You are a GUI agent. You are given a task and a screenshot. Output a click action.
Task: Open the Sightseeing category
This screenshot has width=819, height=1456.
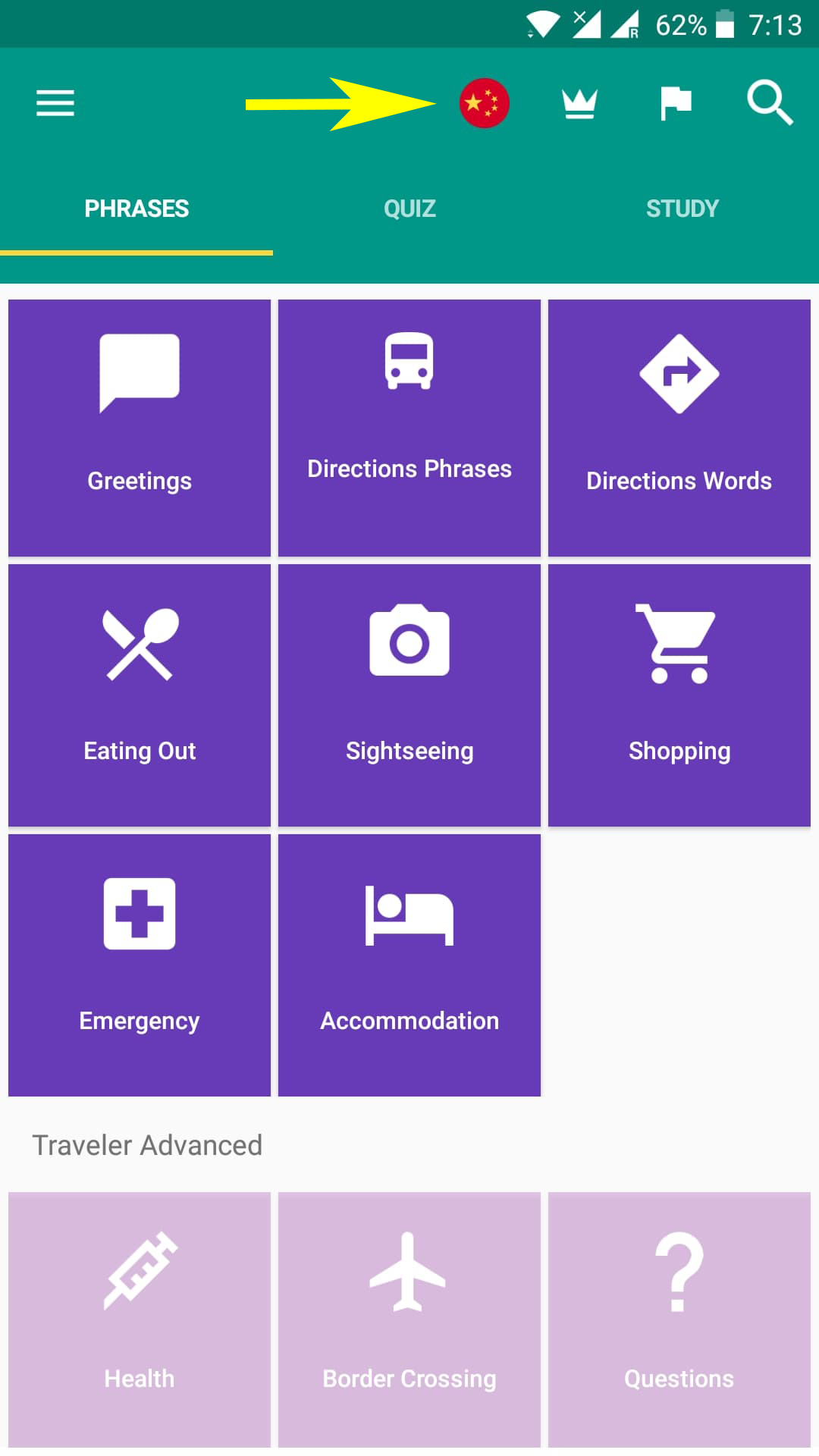[409, 695]
